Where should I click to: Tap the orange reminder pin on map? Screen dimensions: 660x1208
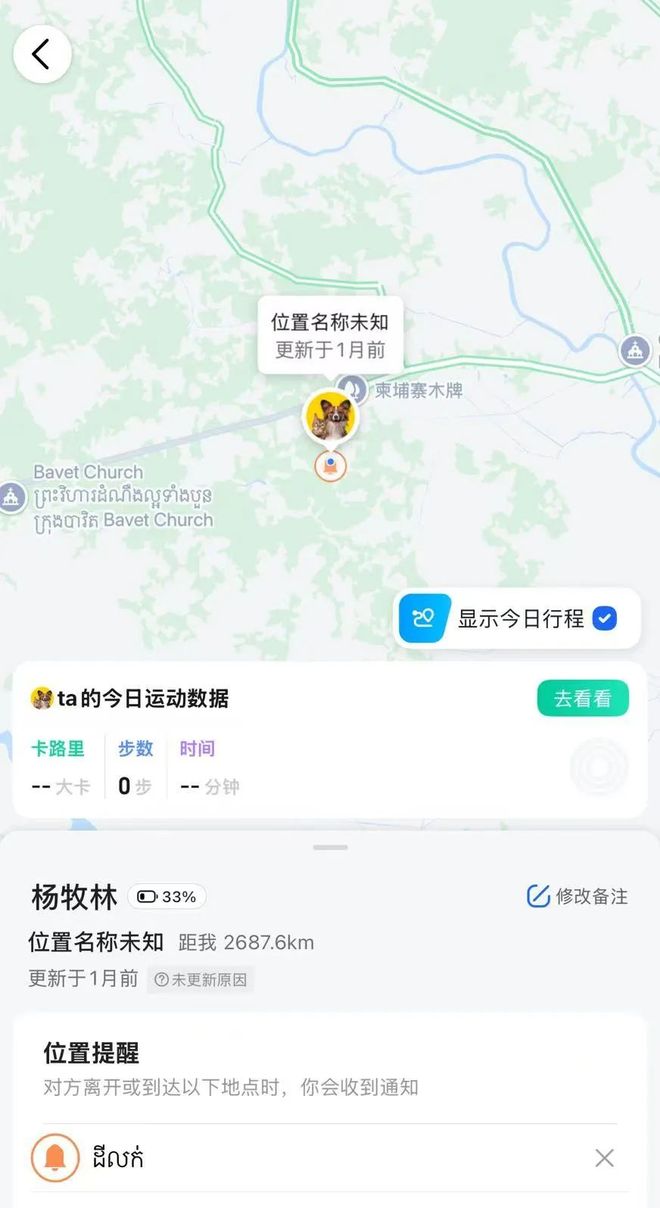click(330, 466)
